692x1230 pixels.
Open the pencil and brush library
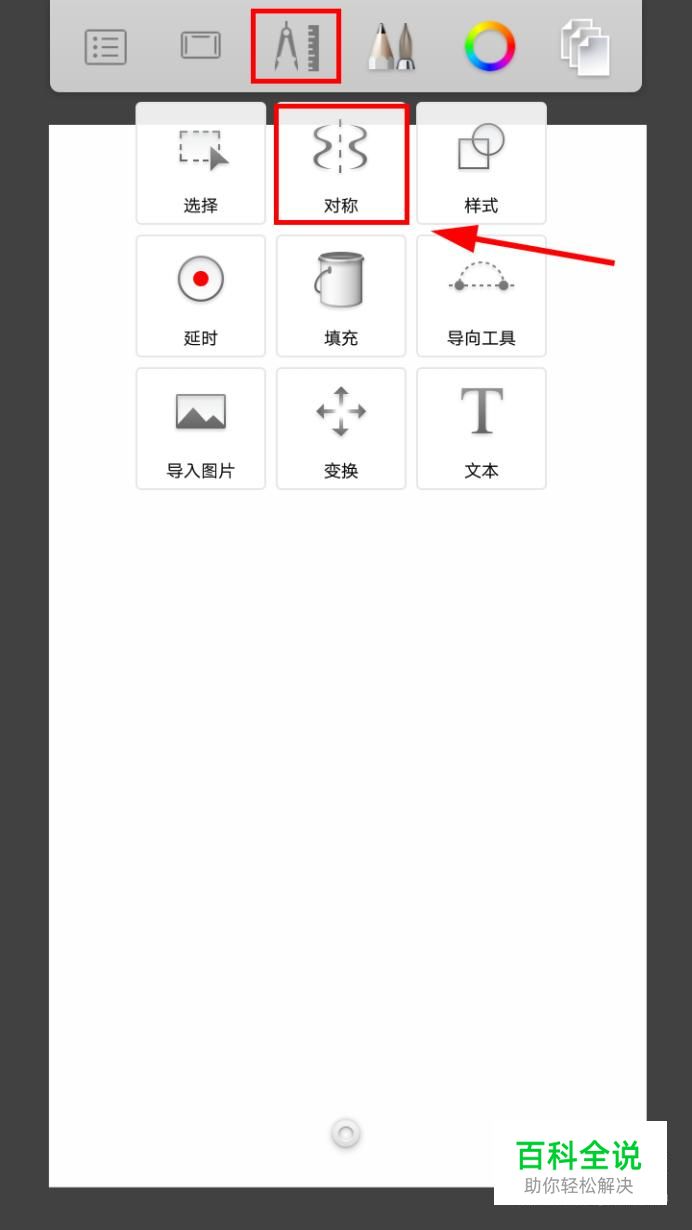tap(392, 46)
